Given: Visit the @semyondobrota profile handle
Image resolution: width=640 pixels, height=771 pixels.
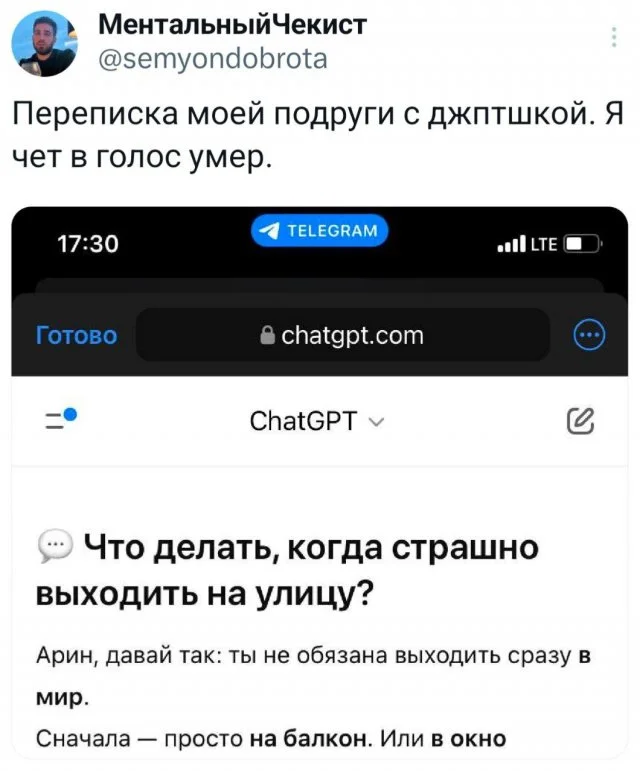Looking at the screenshot, I should pos(213,59).
